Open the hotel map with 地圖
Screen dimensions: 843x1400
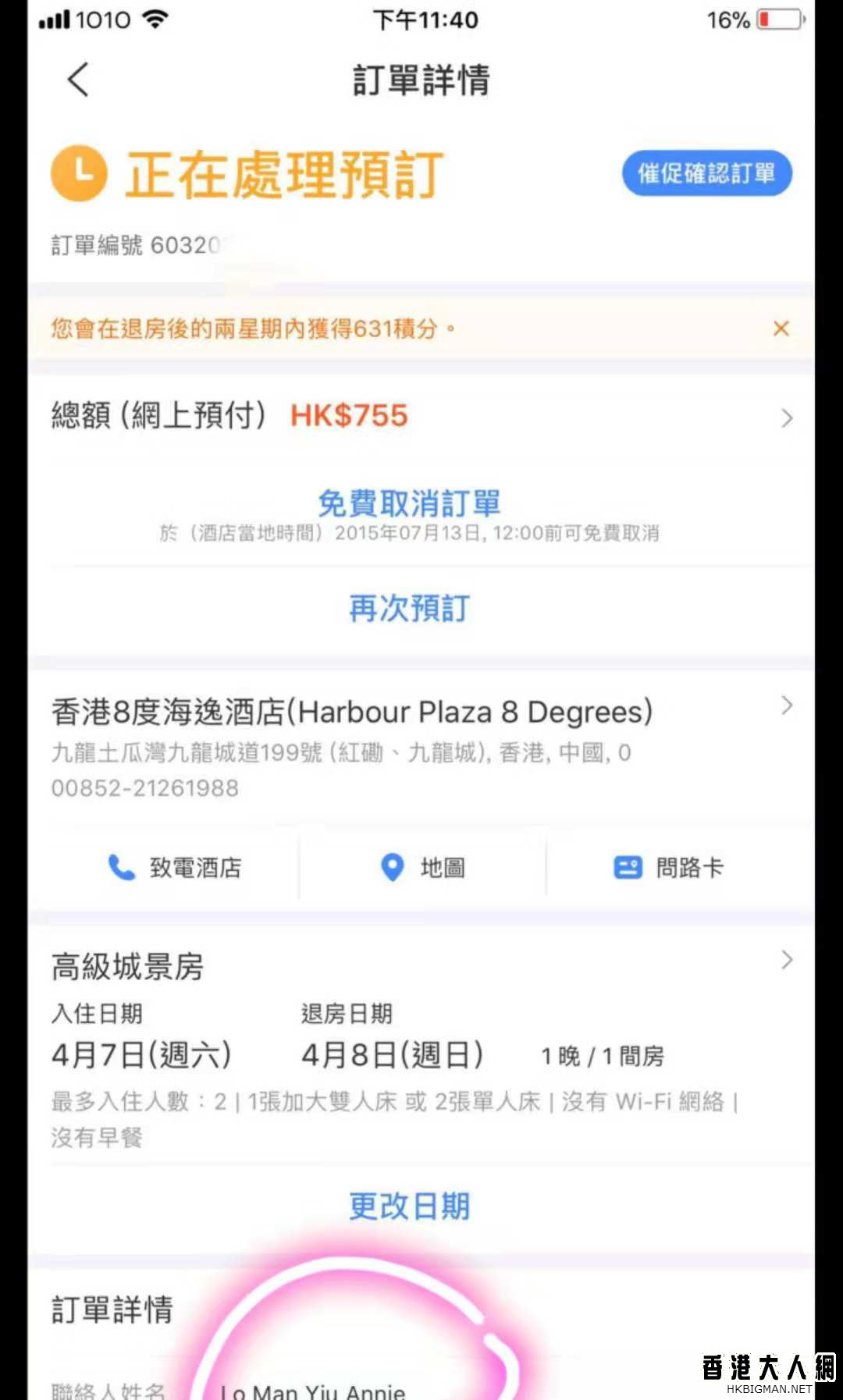[422, 868]
